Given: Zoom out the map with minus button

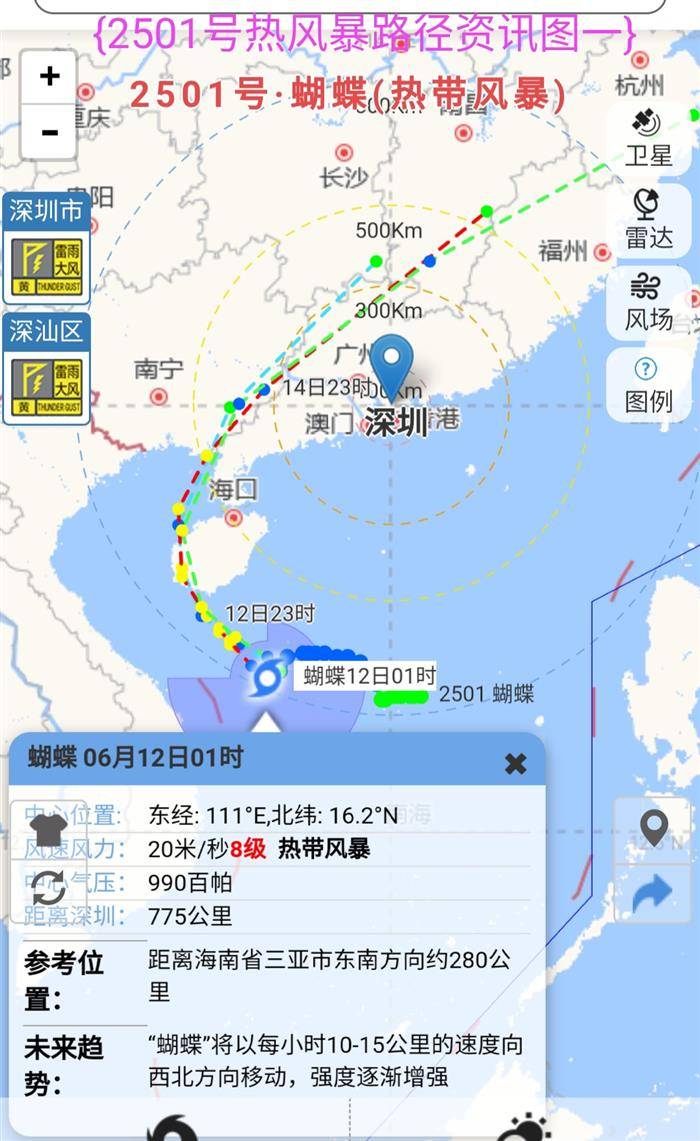Looking at the screenshot, I should [x=49, y=132].
